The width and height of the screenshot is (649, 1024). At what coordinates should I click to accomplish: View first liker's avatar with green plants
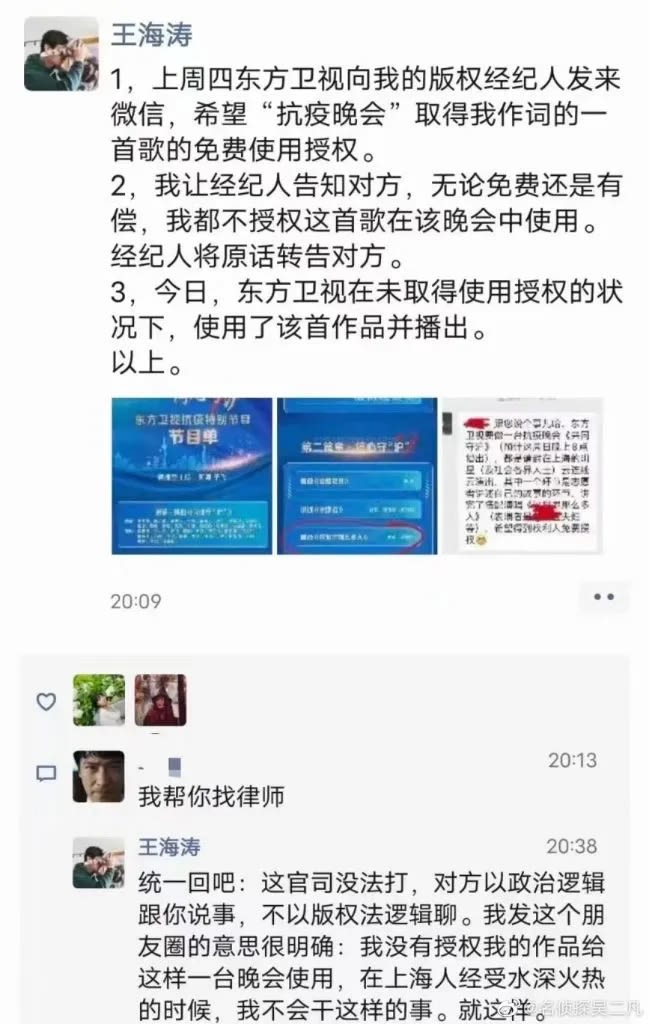pyautogui.click(x=99, y=700)
